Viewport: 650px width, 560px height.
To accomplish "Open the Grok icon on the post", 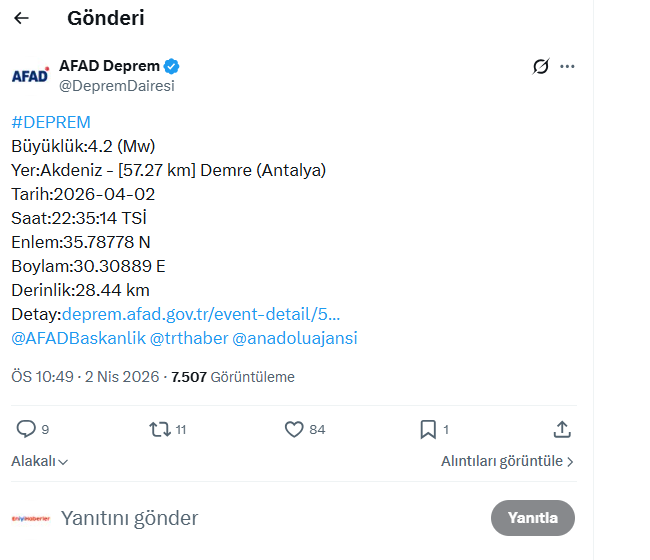I will 540,67.
